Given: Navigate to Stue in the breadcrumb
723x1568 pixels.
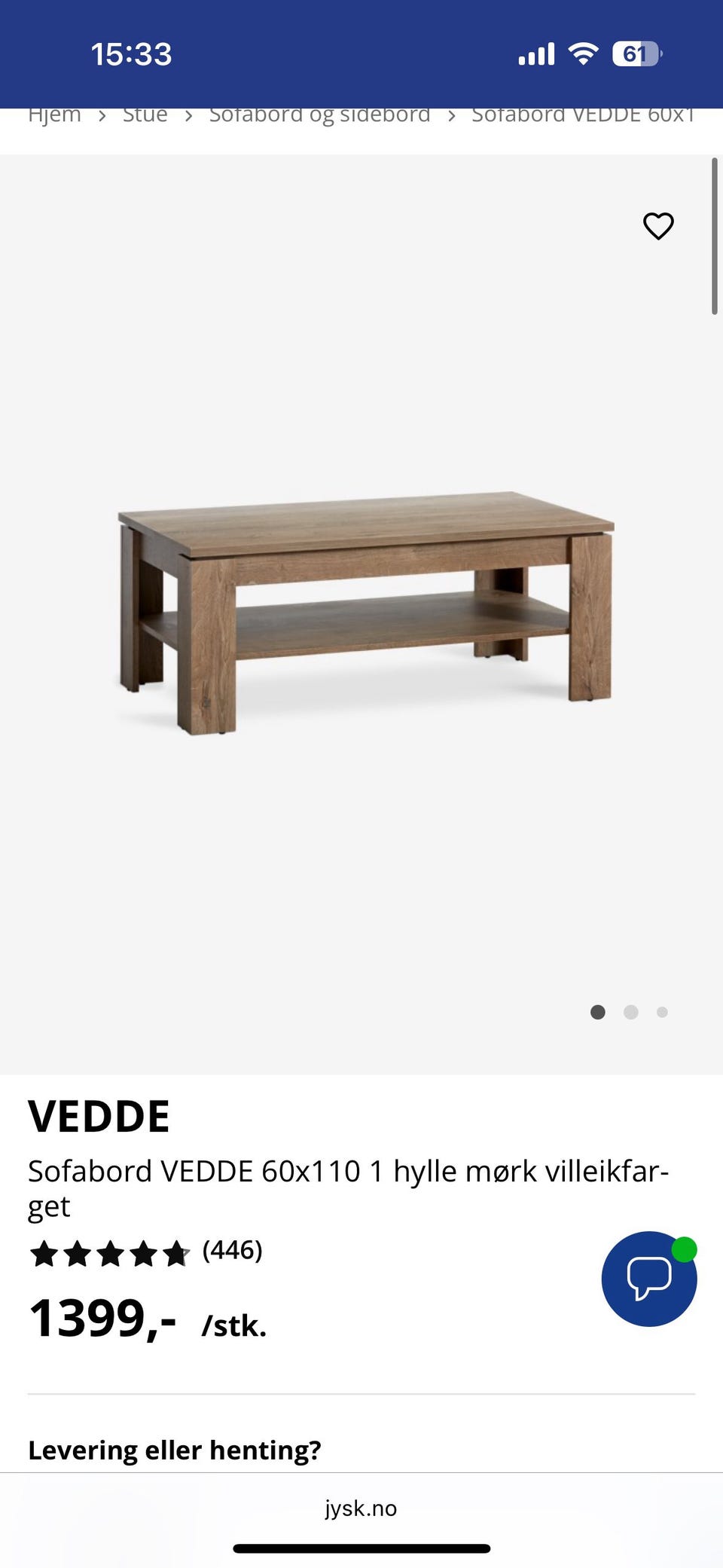Looking at the screenshot, I should pos(145,115).
